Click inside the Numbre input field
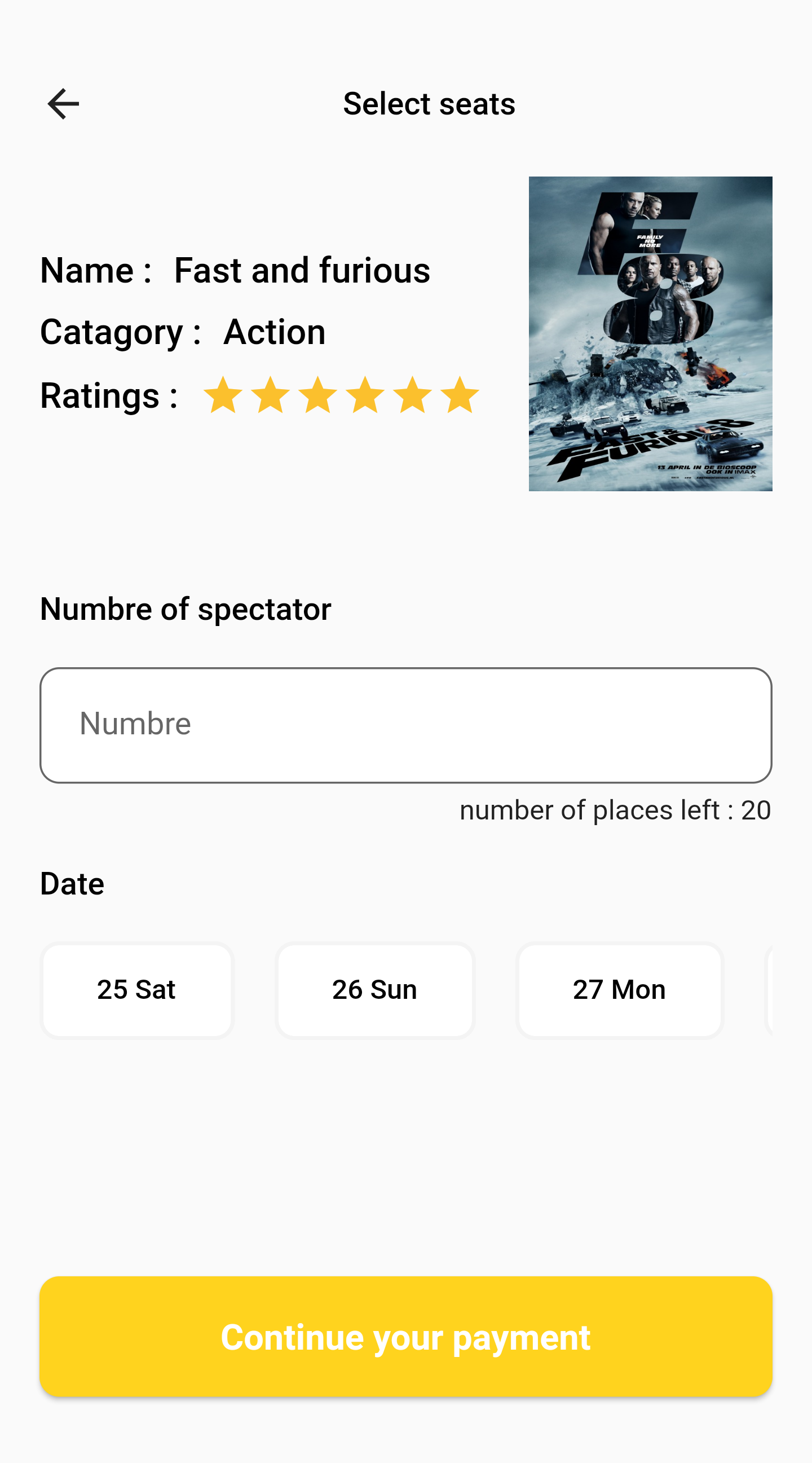 pos(405,722)
